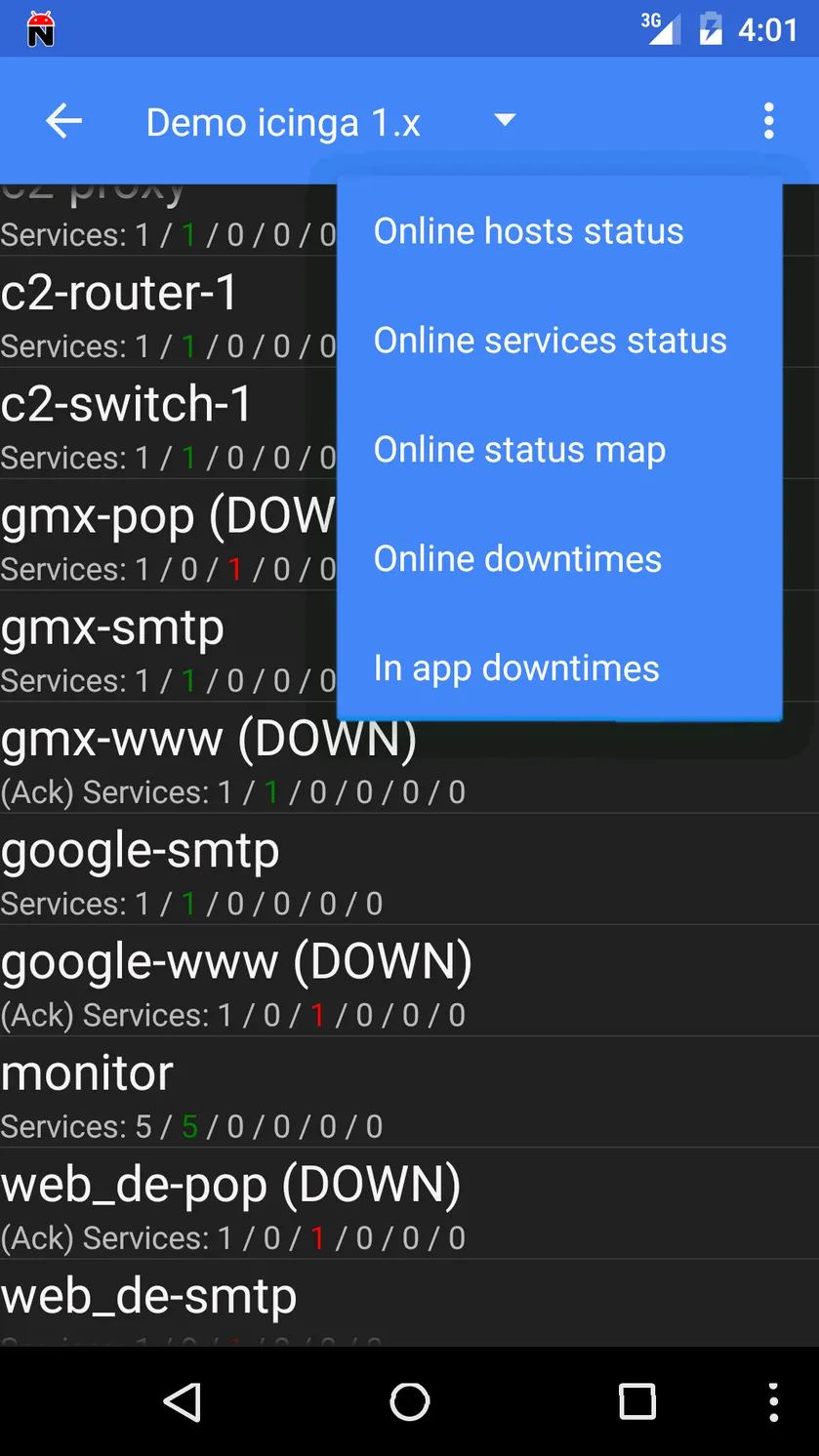819x1456 pixels.
Task: Open the three-dot overflow menu
Action: 769,121
